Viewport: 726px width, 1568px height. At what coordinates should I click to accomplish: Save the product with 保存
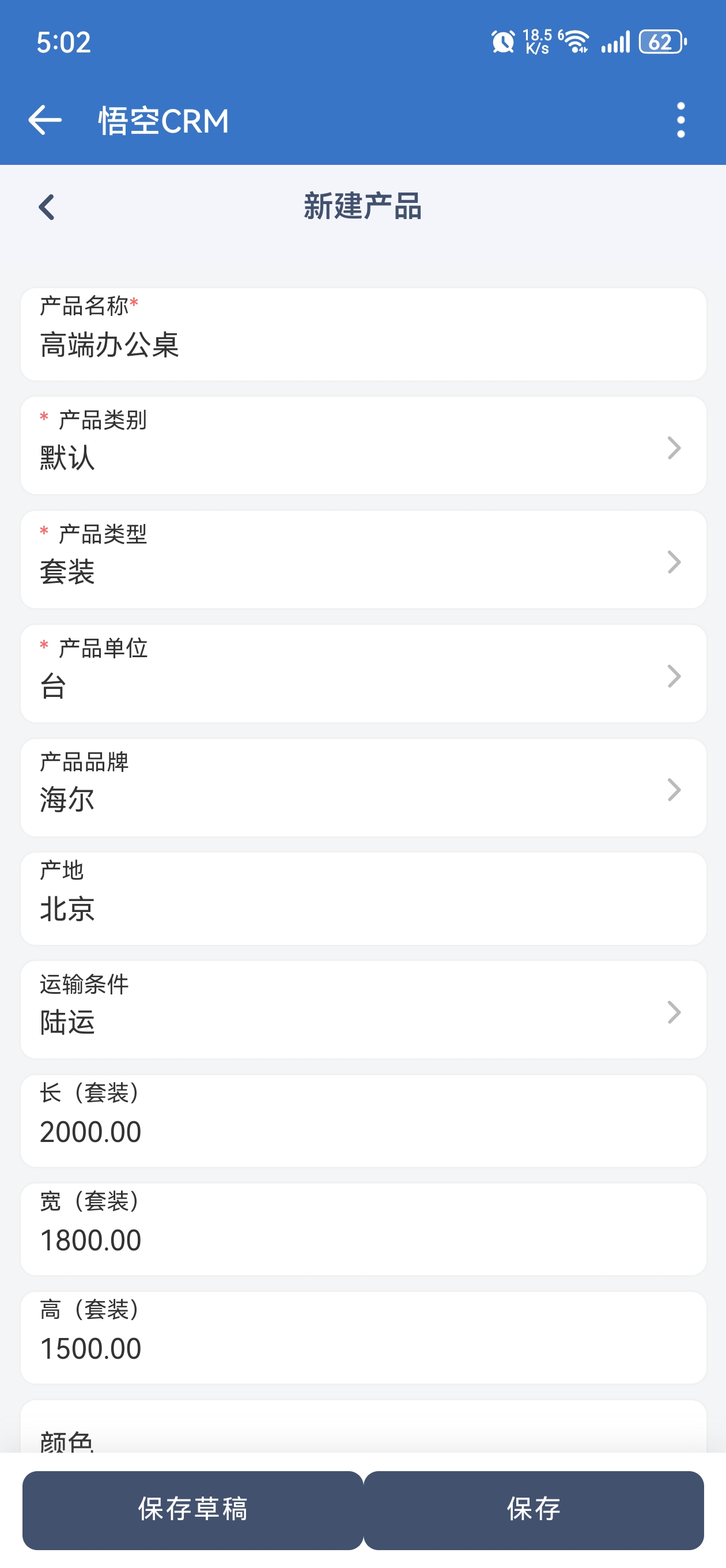click(533, 1510)
